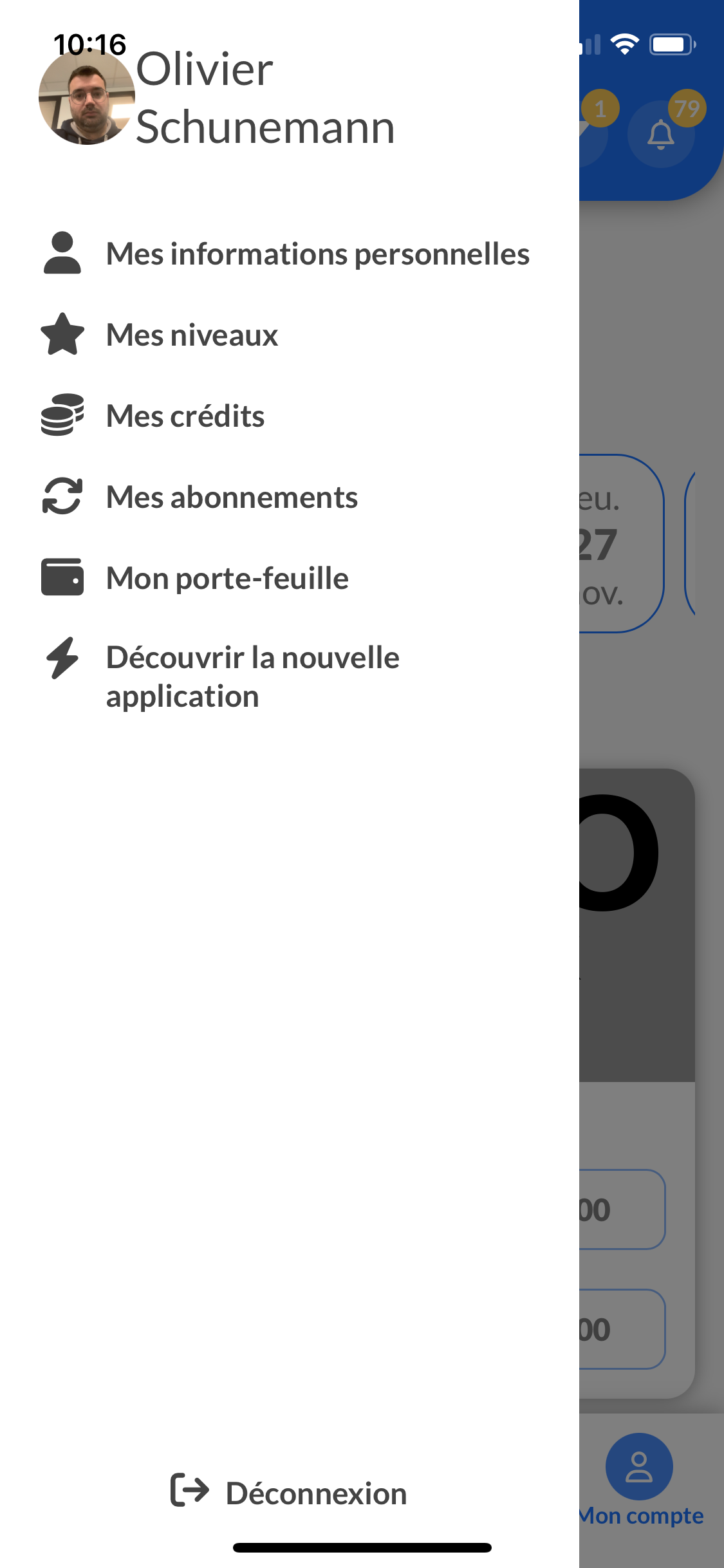Tap Olivier Schunemann's profile photo
The image size is (724, 1568).
tap(86, 97)
